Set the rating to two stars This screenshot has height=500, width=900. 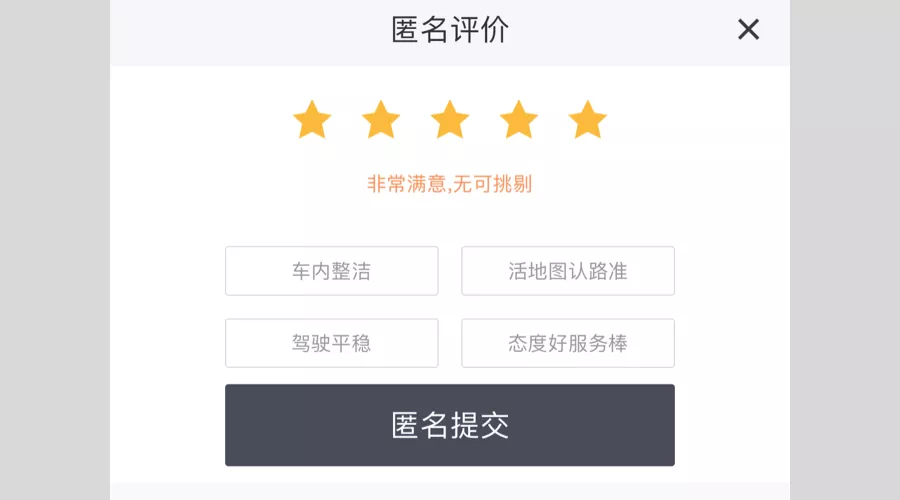click(381, 120)
